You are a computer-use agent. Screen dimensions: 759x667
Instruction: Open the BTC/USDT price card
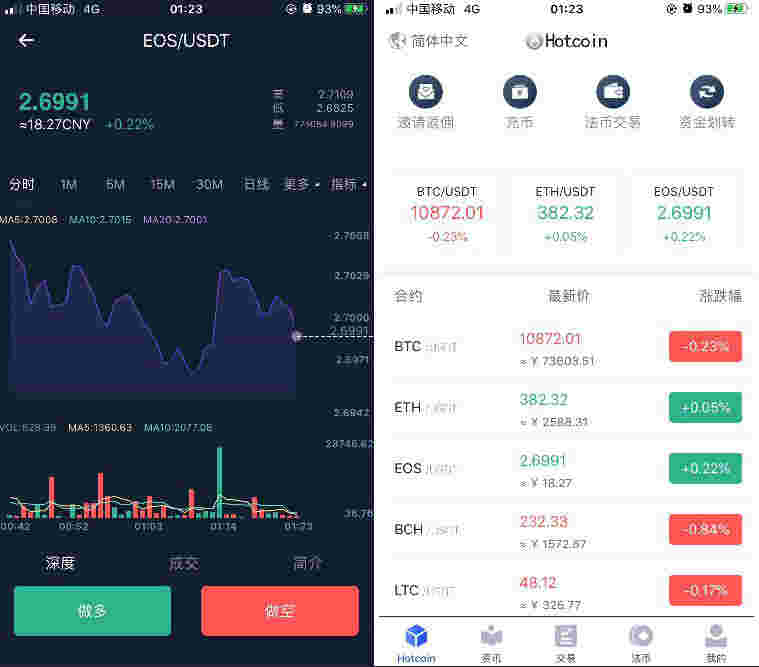446,214
